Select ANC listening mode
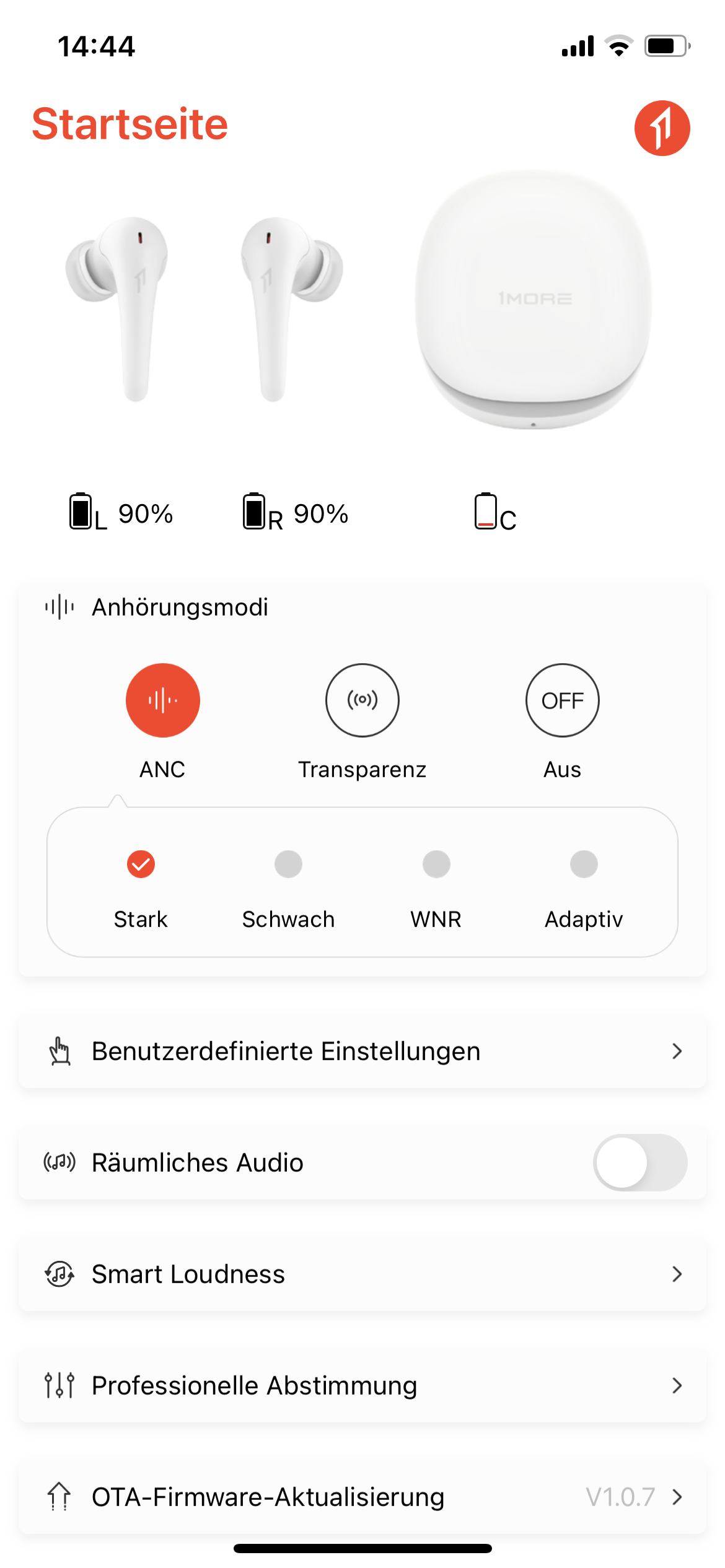 [x=162, y=700]
